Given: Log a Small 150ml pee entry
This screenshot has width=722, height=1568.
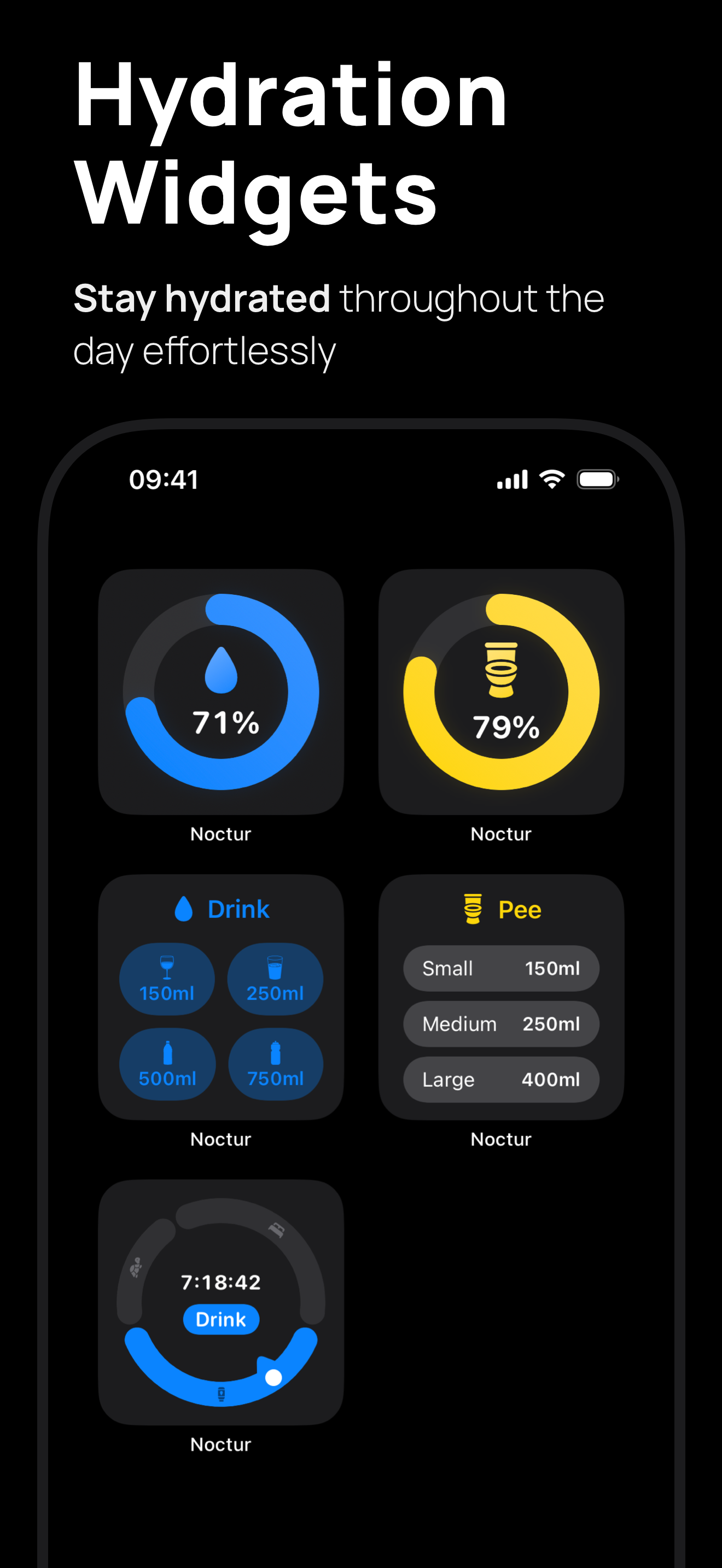Looking at the screenshot, I should (x=500, y=968).
